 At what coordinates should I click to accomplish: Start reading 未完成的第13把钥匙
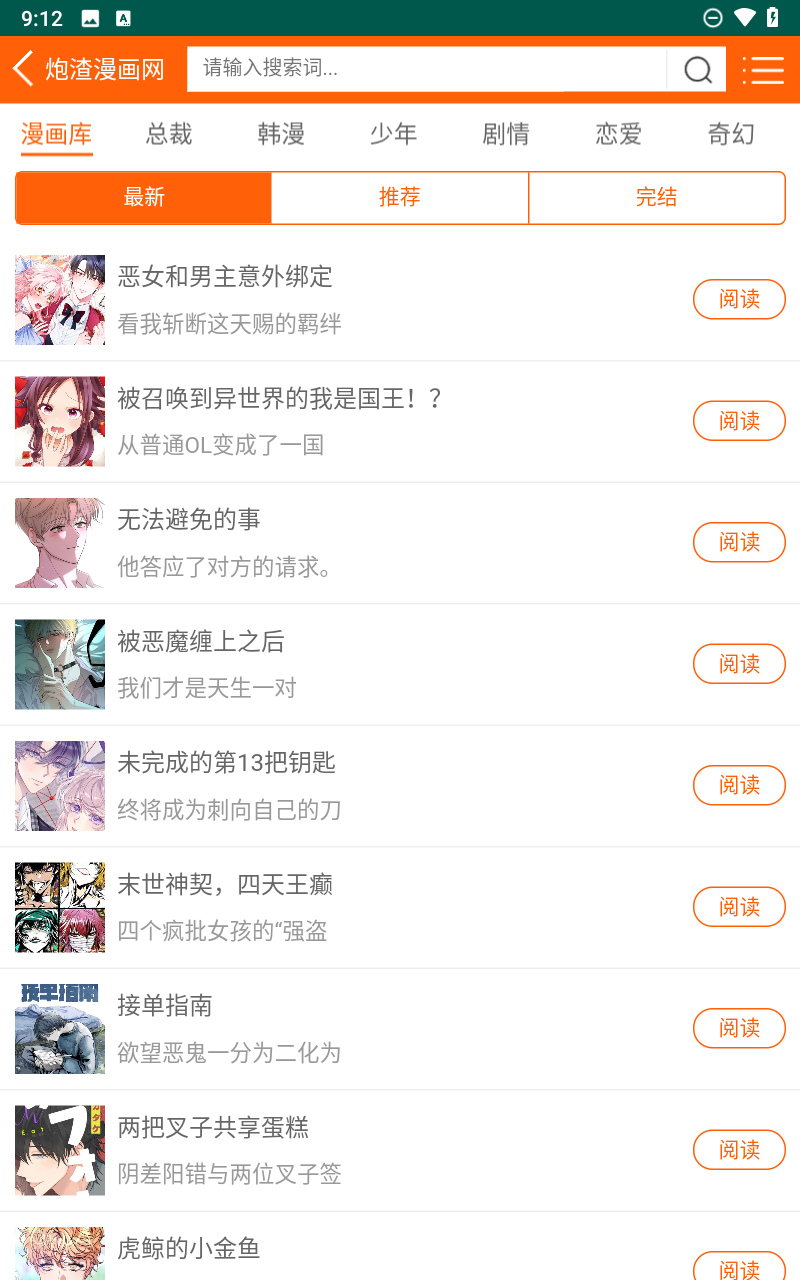739,785
